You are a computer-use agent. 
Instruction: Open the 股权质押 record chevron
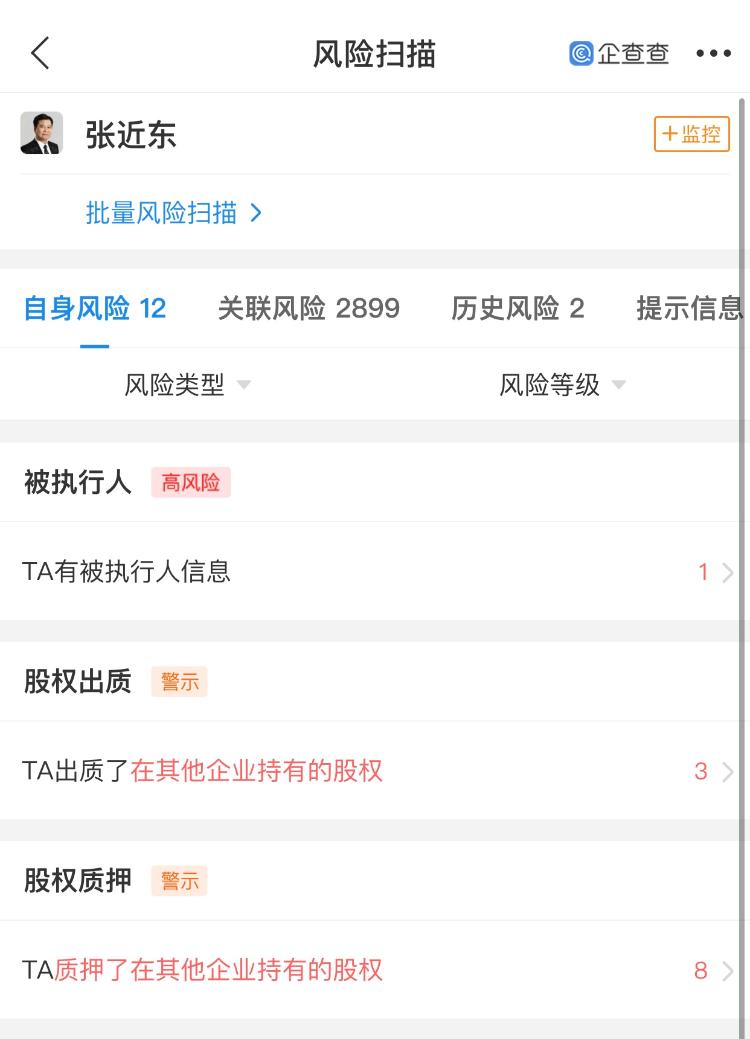[727, 970]
